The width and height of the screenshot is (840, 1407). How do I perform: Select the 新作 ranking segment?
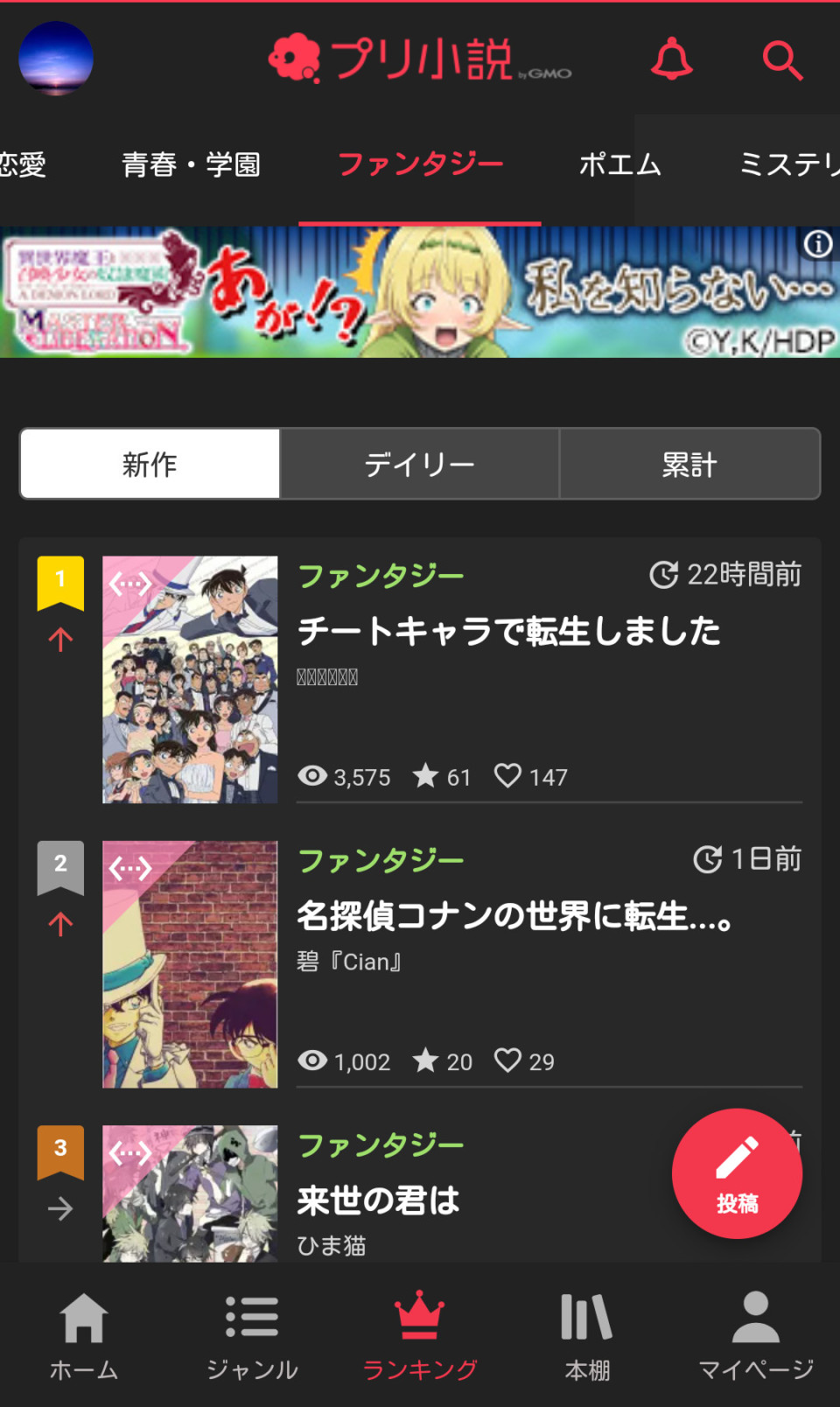150,464
